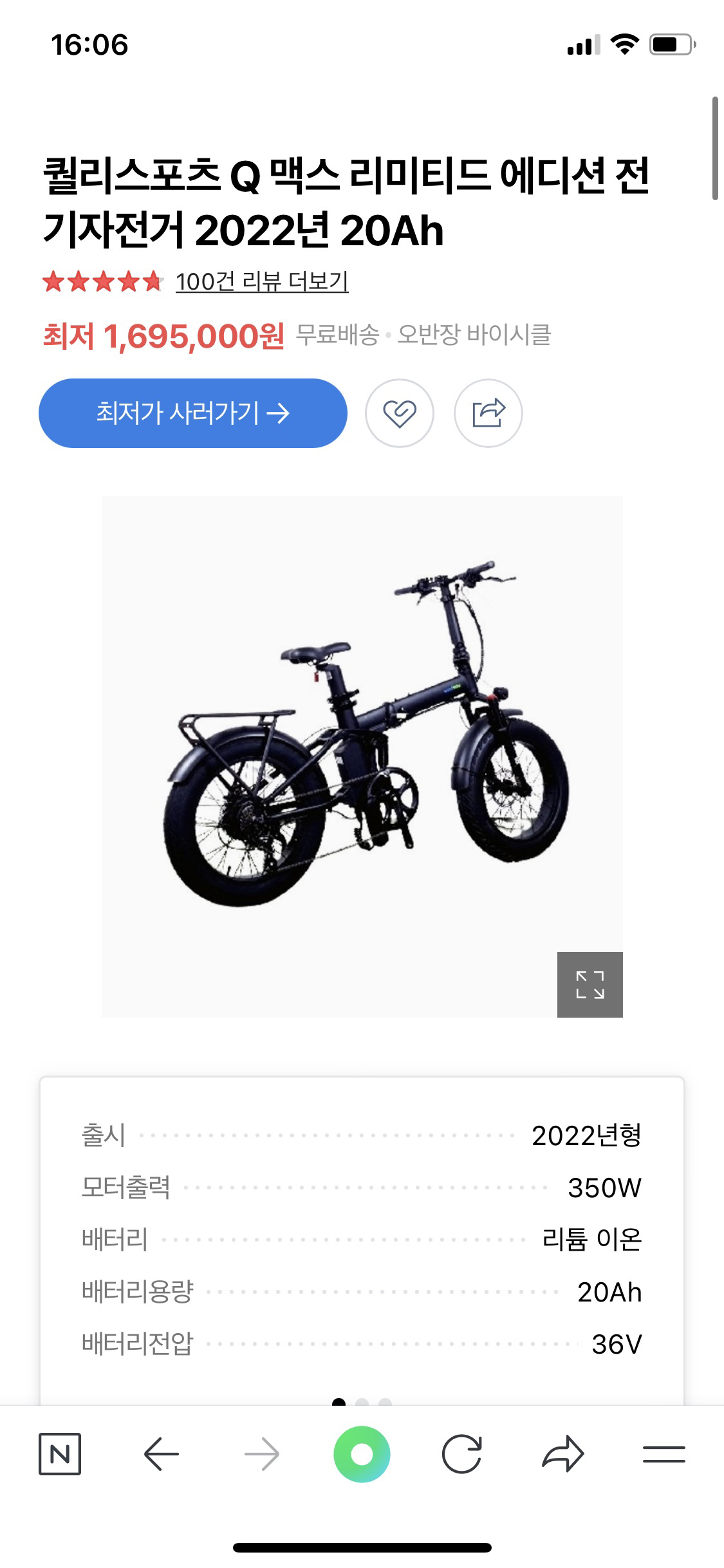724x1568 pixels.
Task: Open the browser hamburger menu
Action: click(664, 1454)
